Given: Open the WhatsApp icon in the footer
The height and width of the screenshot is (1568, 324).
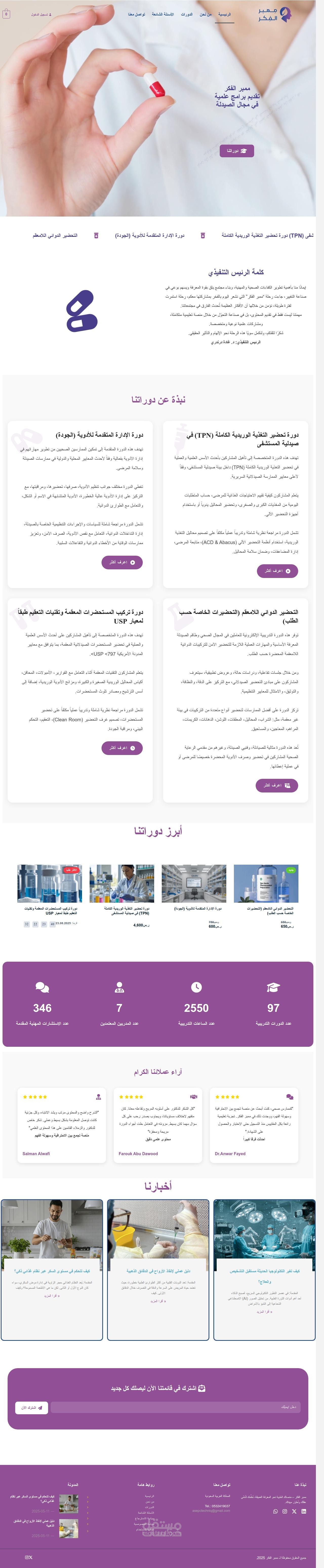Looking at the screenshot, I should click(275, 1511).
